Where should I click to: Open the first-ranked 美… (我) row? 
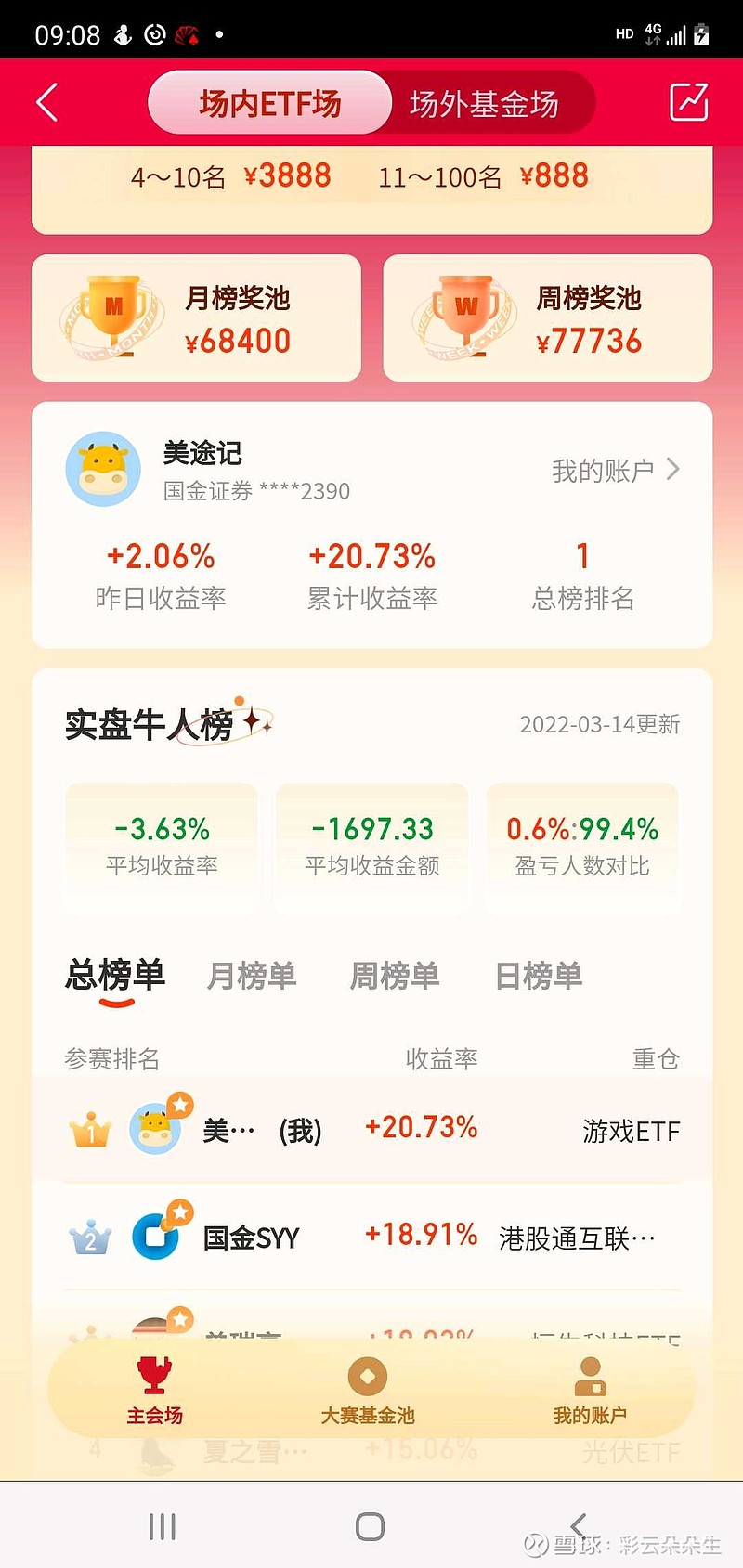pos(372,1130)
